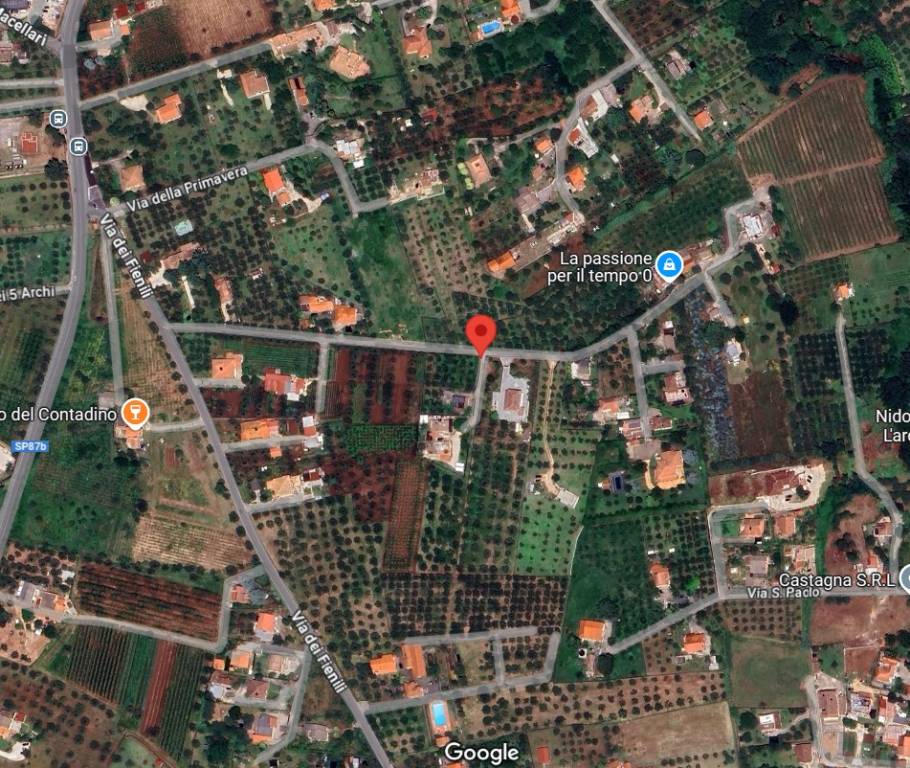Tap the red dropped location pin
910x768 pixels.
tap(482, 332)
